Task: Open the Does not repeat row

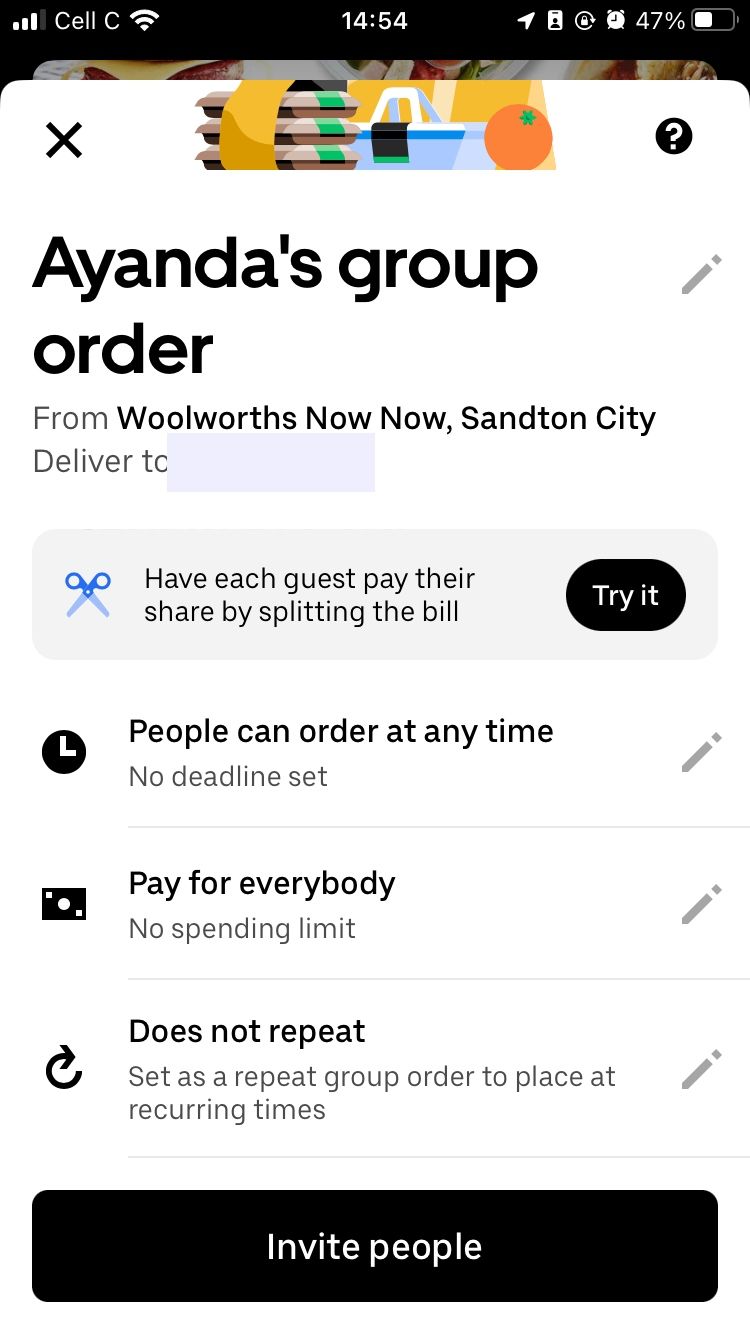Action: point(246,1031)
